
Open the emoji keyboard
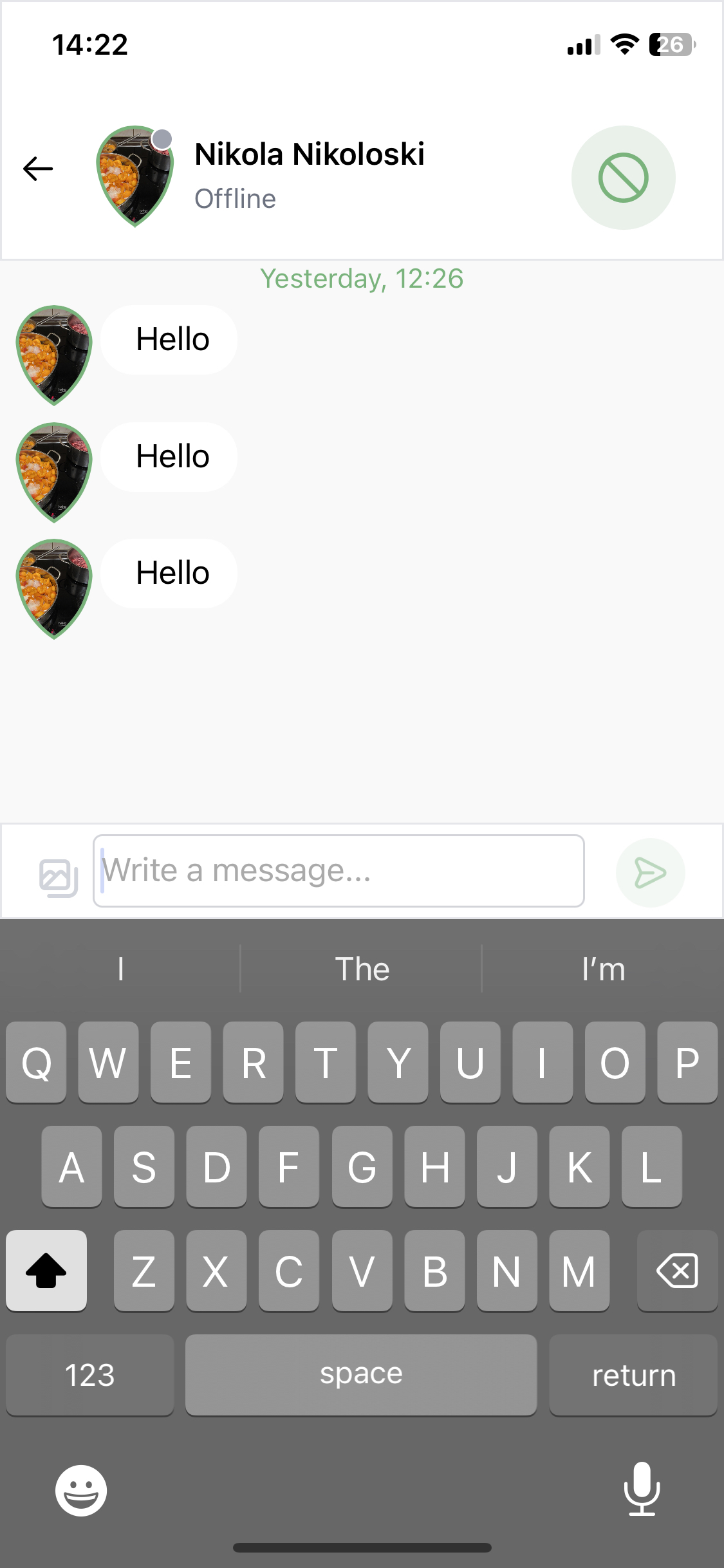(81, 1490)
